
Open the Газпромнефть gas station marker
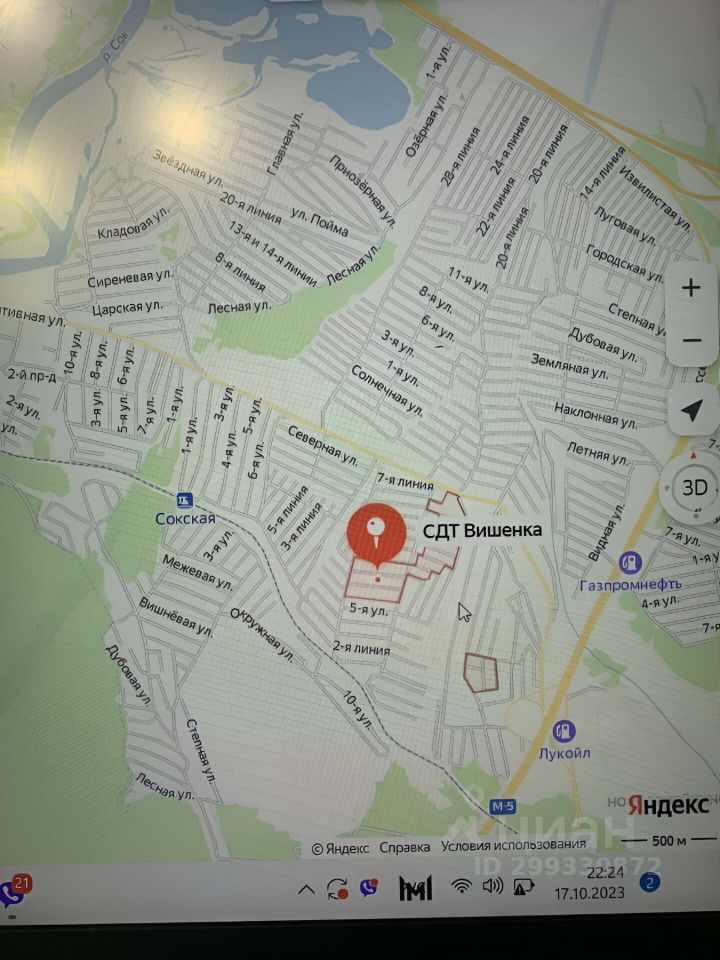(629, 563)
